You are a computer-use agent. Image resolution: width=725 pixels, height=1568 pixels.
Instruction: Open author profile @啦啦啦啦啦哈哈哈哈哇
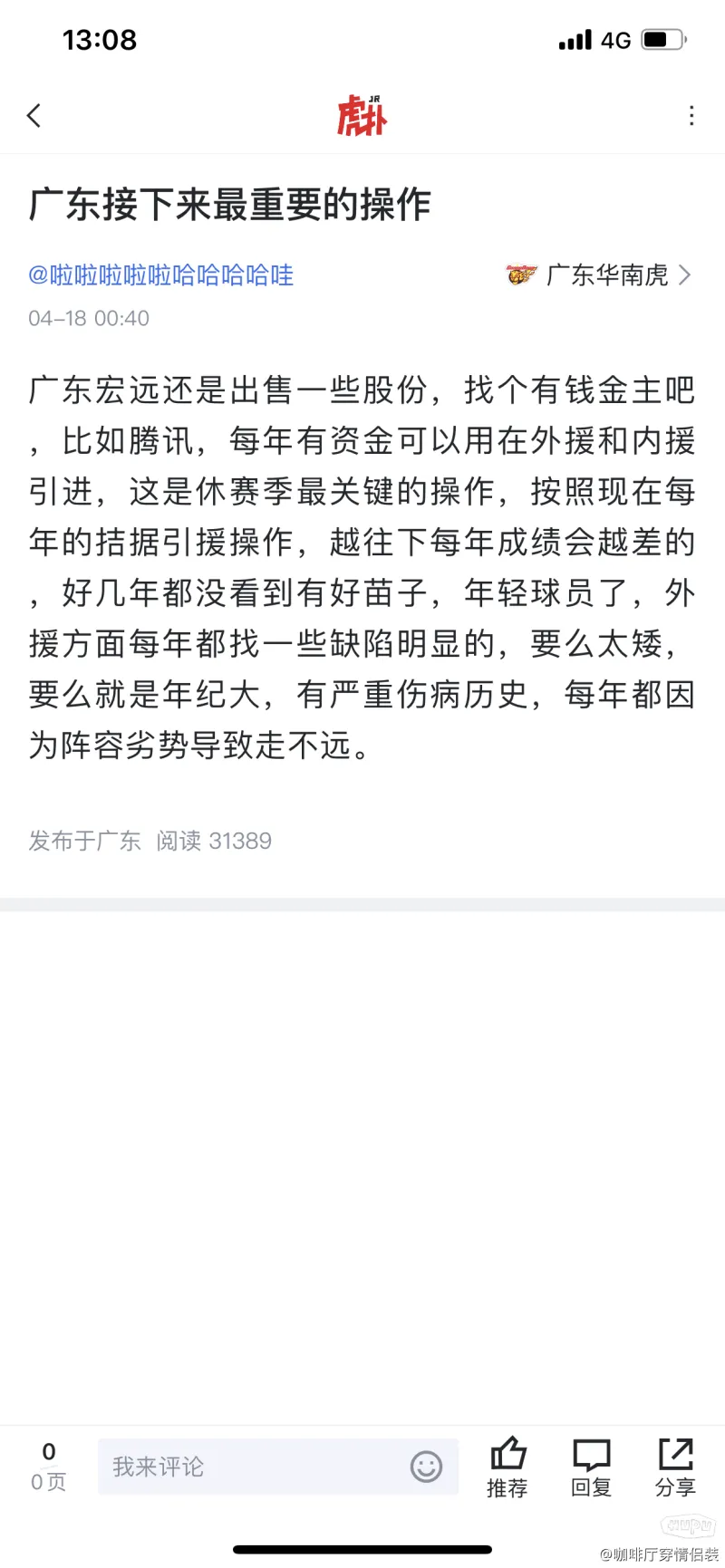tap(161, 275)
